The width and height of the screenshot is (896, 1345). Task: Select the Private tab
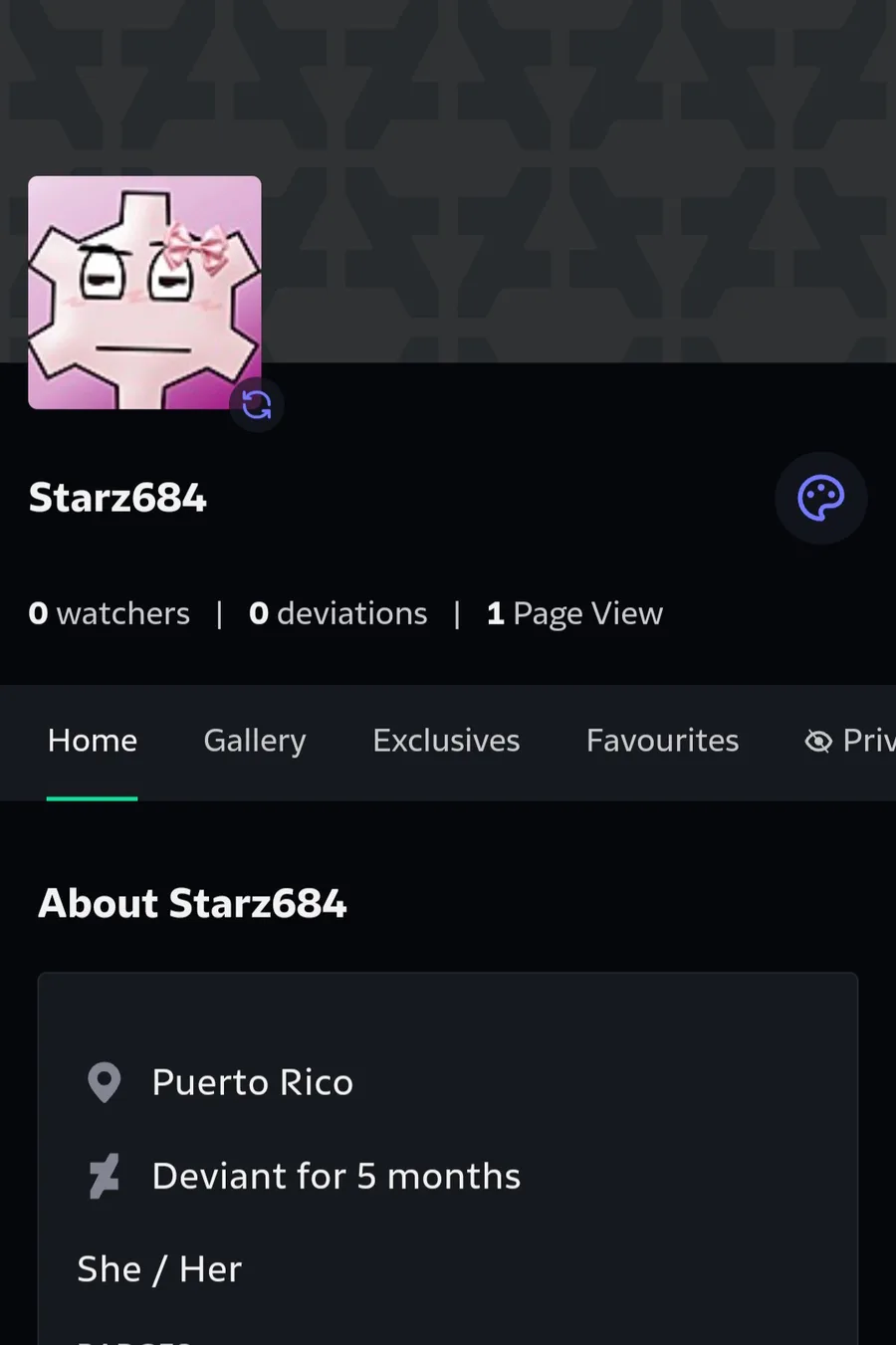tap(851, 741)
